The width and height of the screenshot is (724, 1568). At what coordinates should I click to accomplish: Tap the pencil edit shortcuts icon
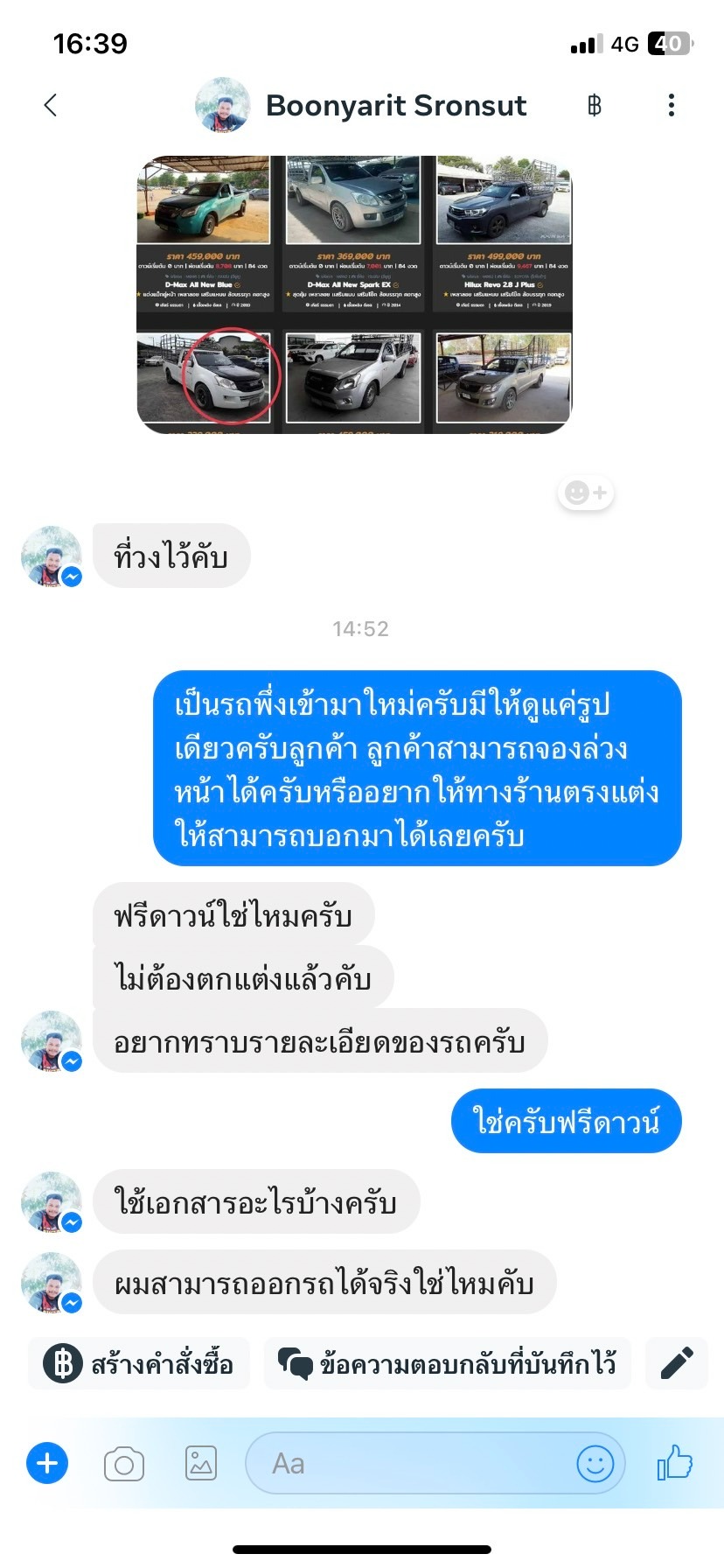(676, 1363)
